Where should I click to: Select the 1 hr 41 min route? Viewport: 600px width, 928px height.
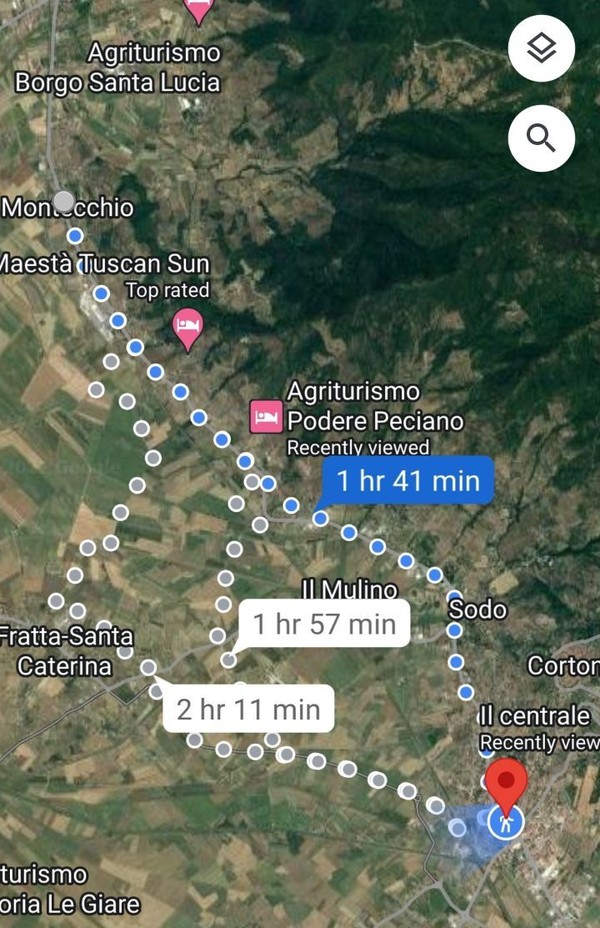point(408,481)
